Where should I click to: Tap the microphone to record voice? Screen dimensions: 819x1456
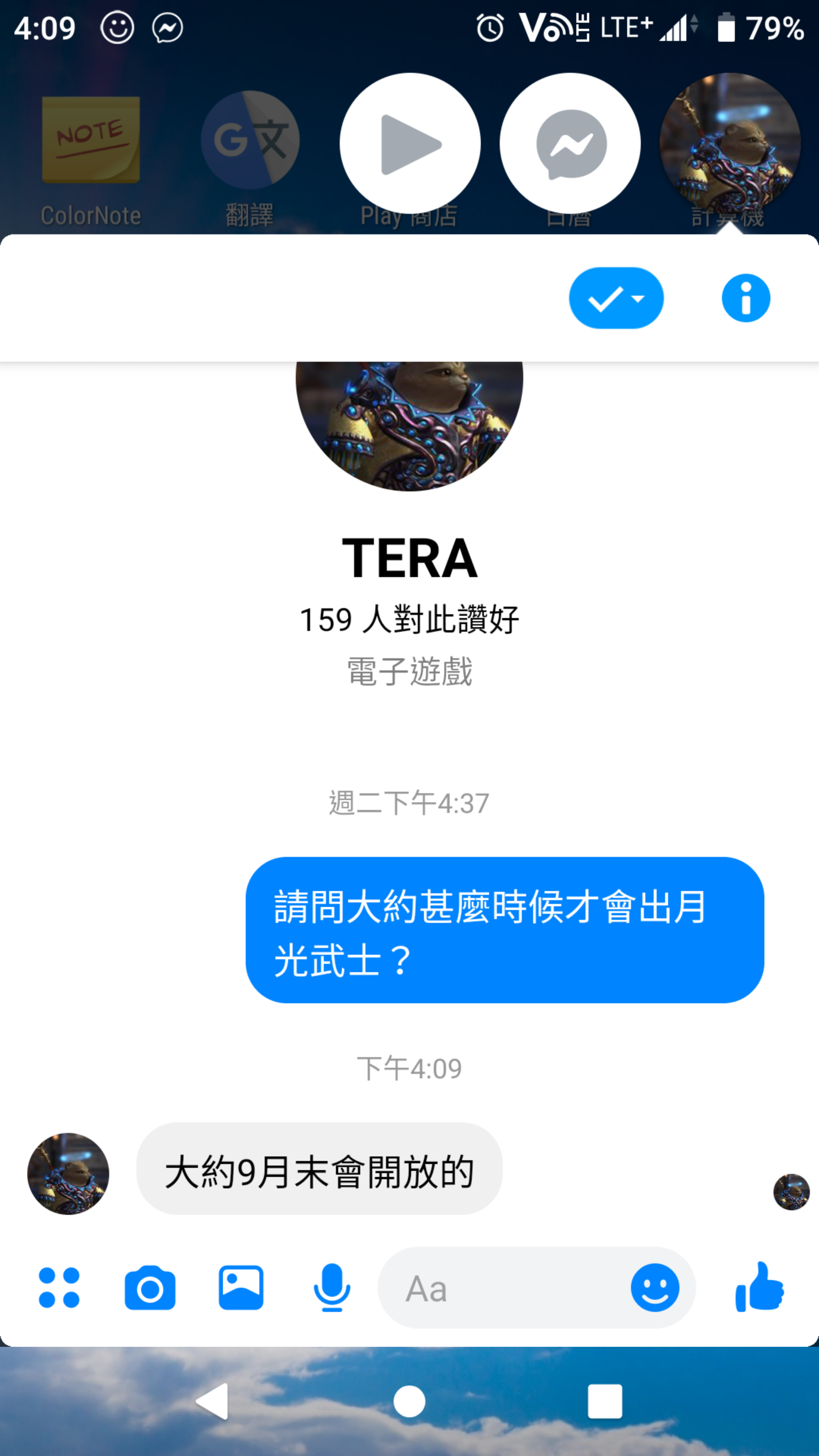coord(332,1288)
